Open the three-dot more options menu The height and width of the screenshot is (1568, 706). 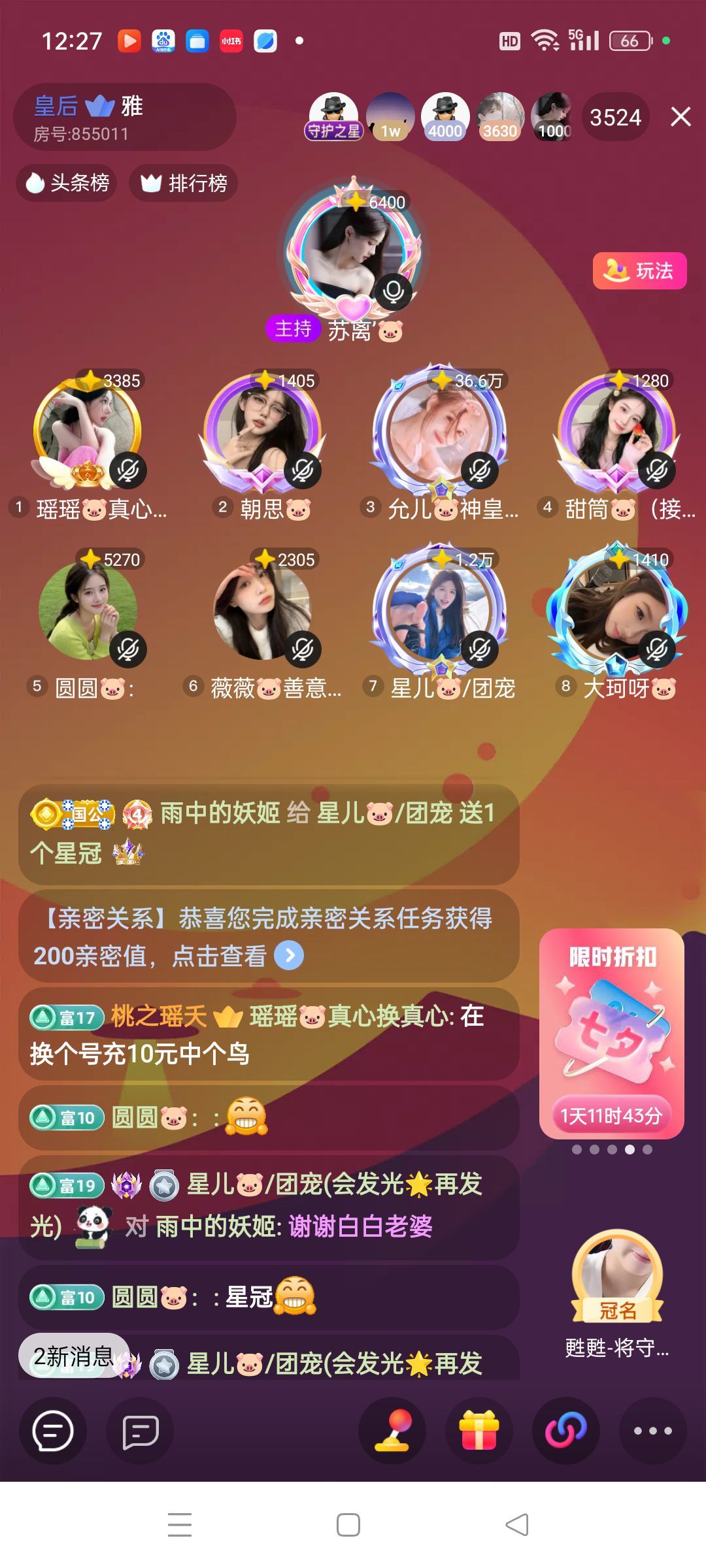(x=652, y=1431)
